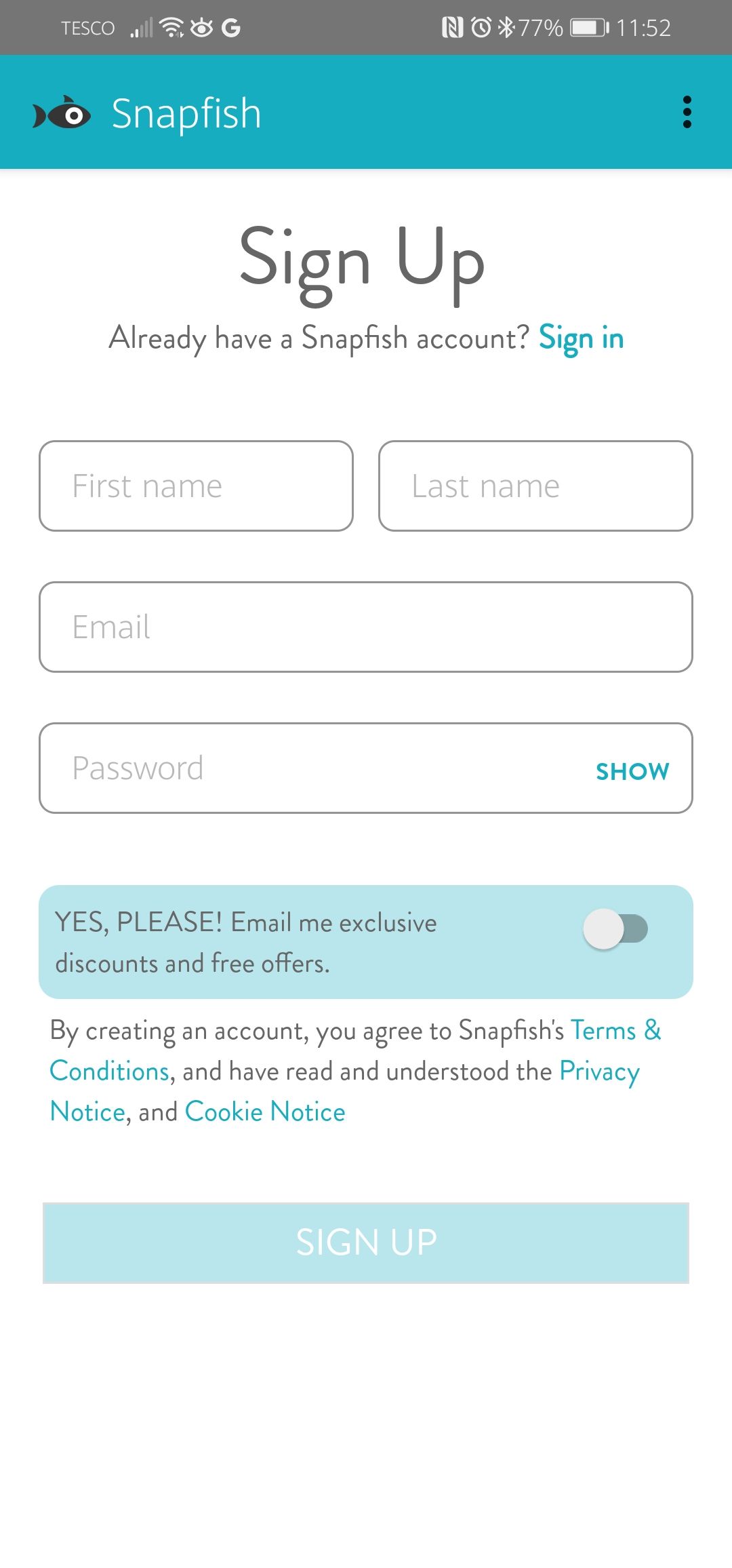
Task: Open the Privacy Notice link
Action: point(599,1072)
